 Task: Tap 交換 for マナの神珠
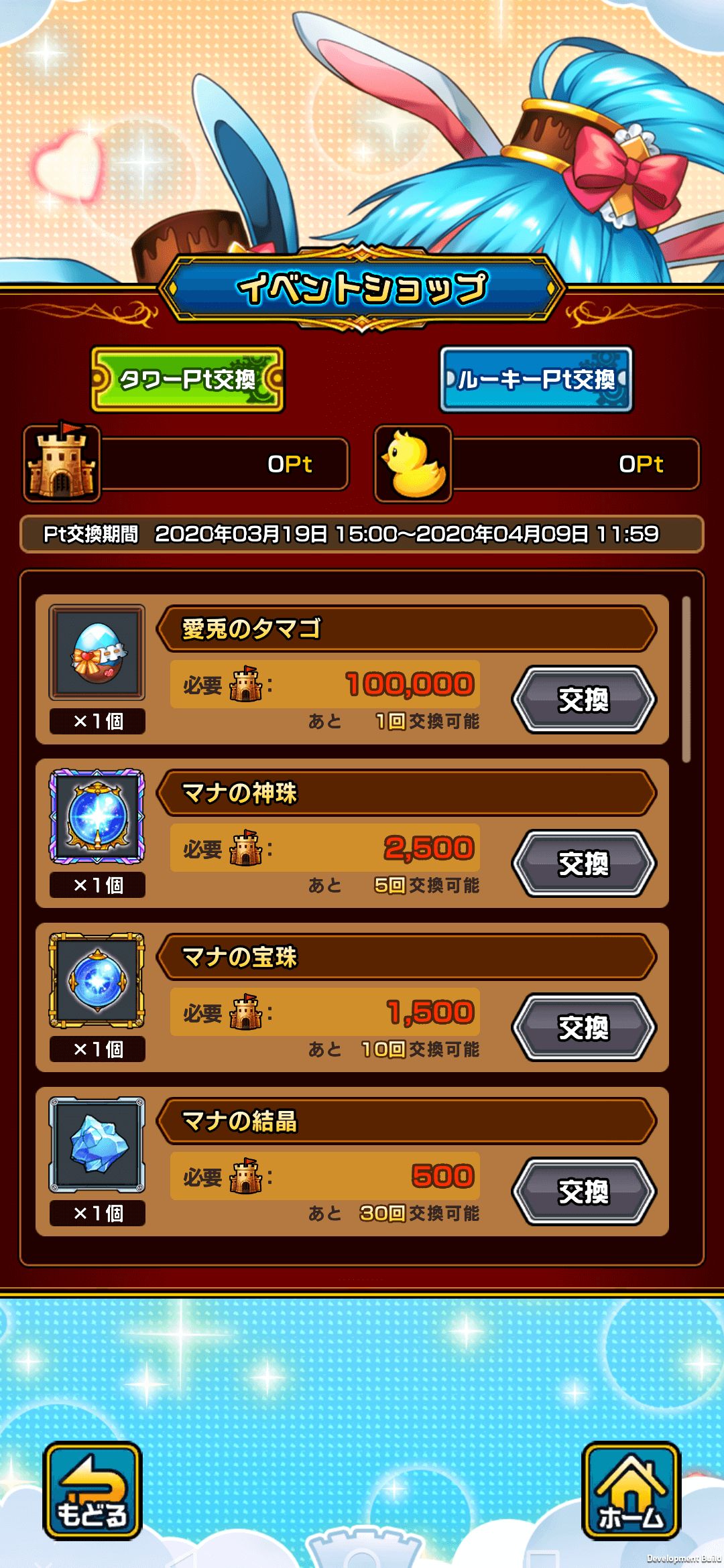[x=583, y=863]
